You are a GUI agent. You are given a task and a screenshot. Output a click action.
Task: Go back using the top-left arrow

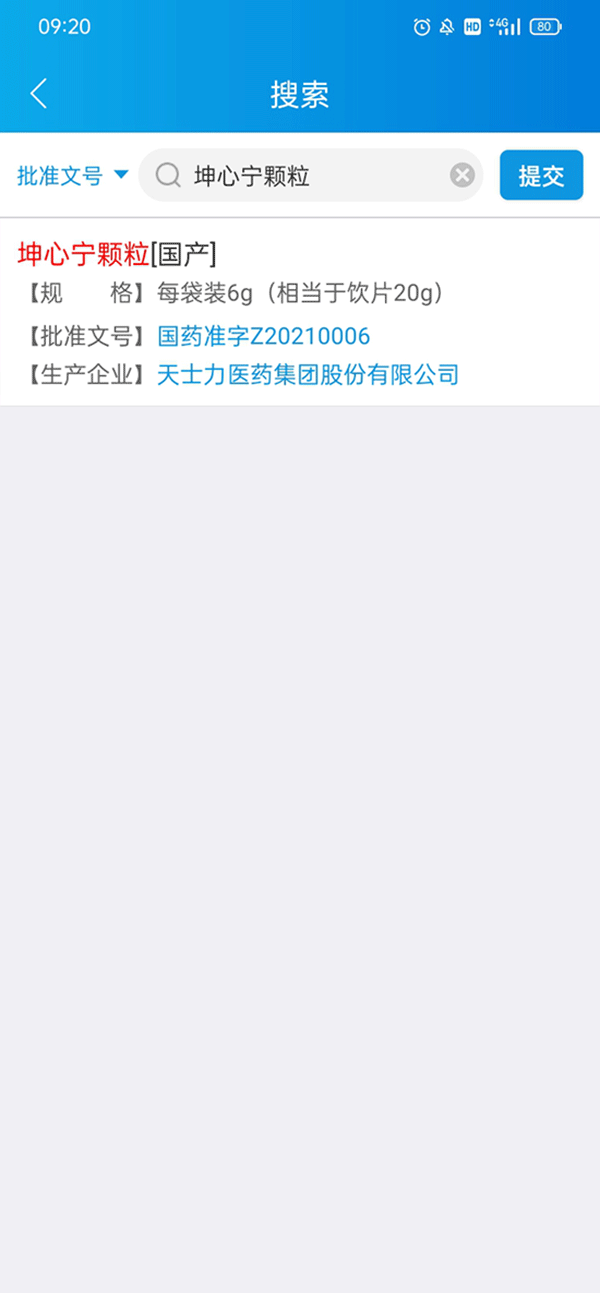38,94
